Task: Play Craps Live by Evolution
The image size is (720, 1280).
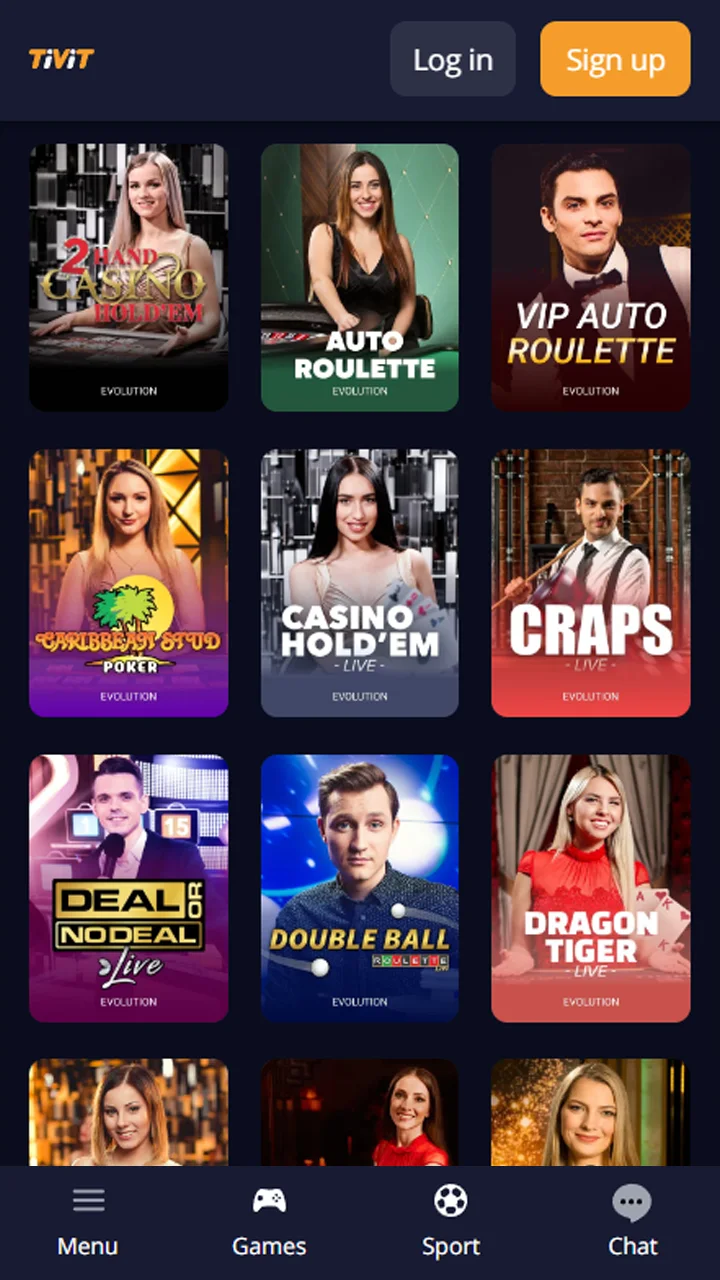Action: point(590,582)
